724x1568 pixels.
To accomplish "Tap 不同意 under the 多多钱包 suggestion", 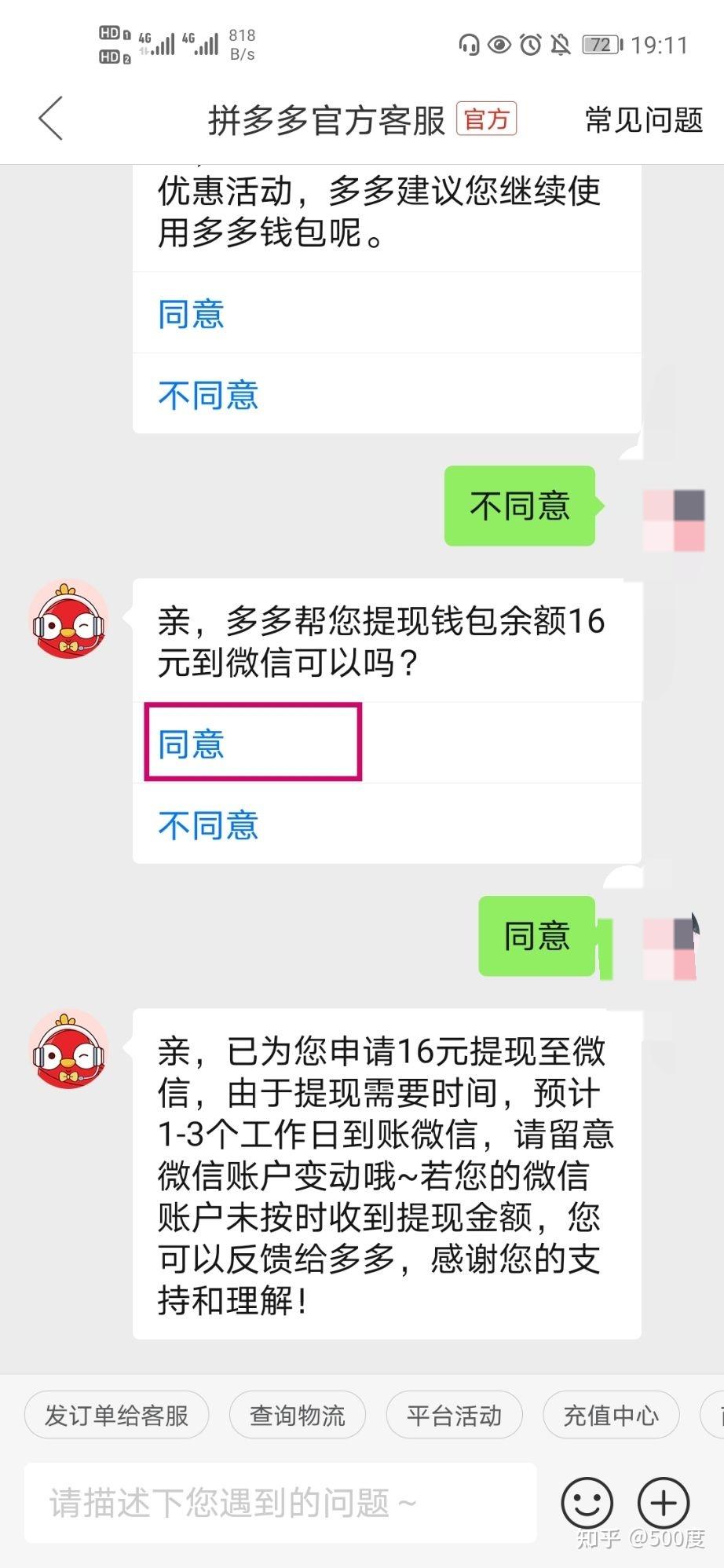I will [x=208, y=395].
